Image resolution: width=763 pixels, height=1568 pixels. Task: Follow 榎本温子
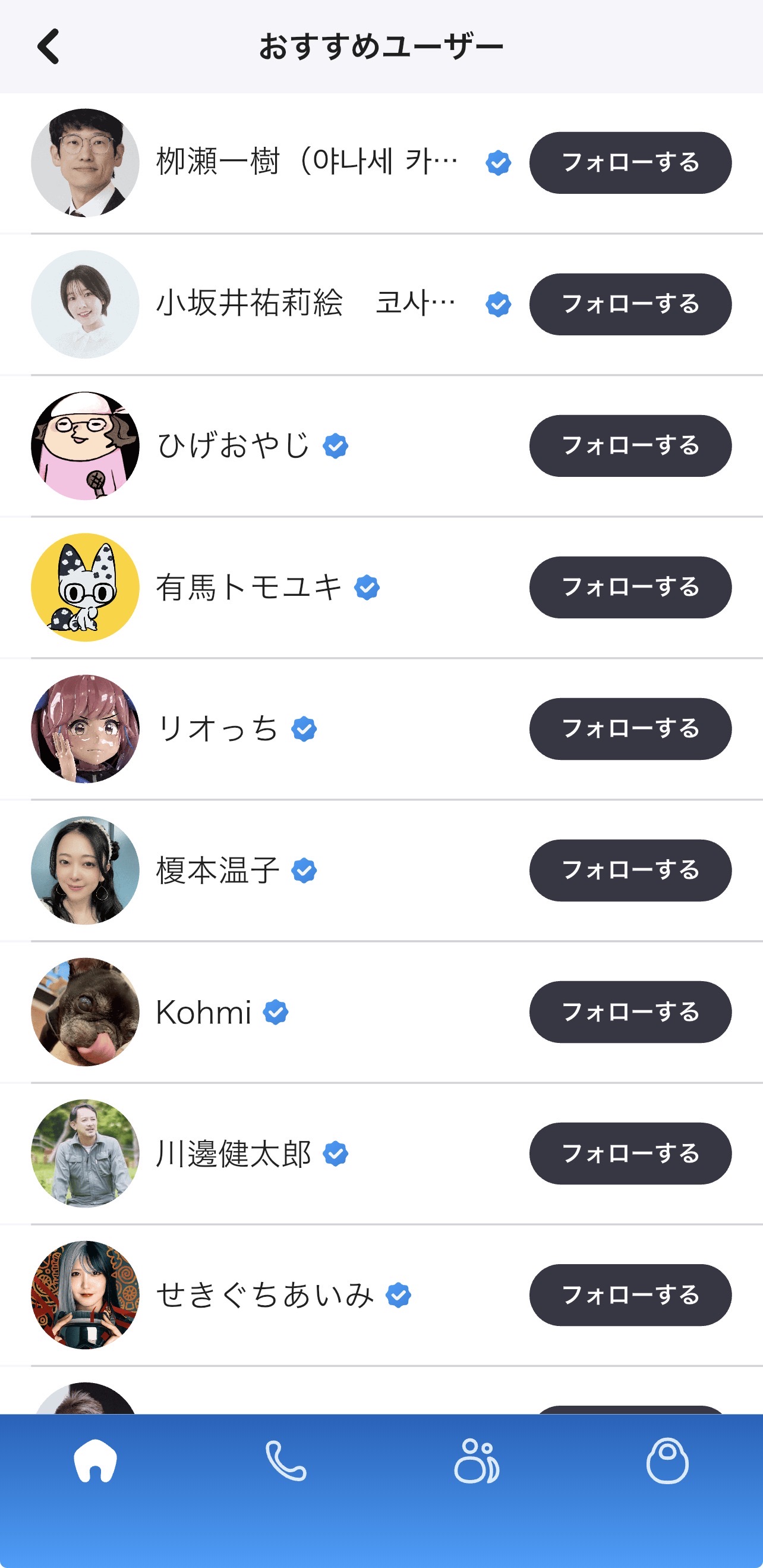point(630,871)
